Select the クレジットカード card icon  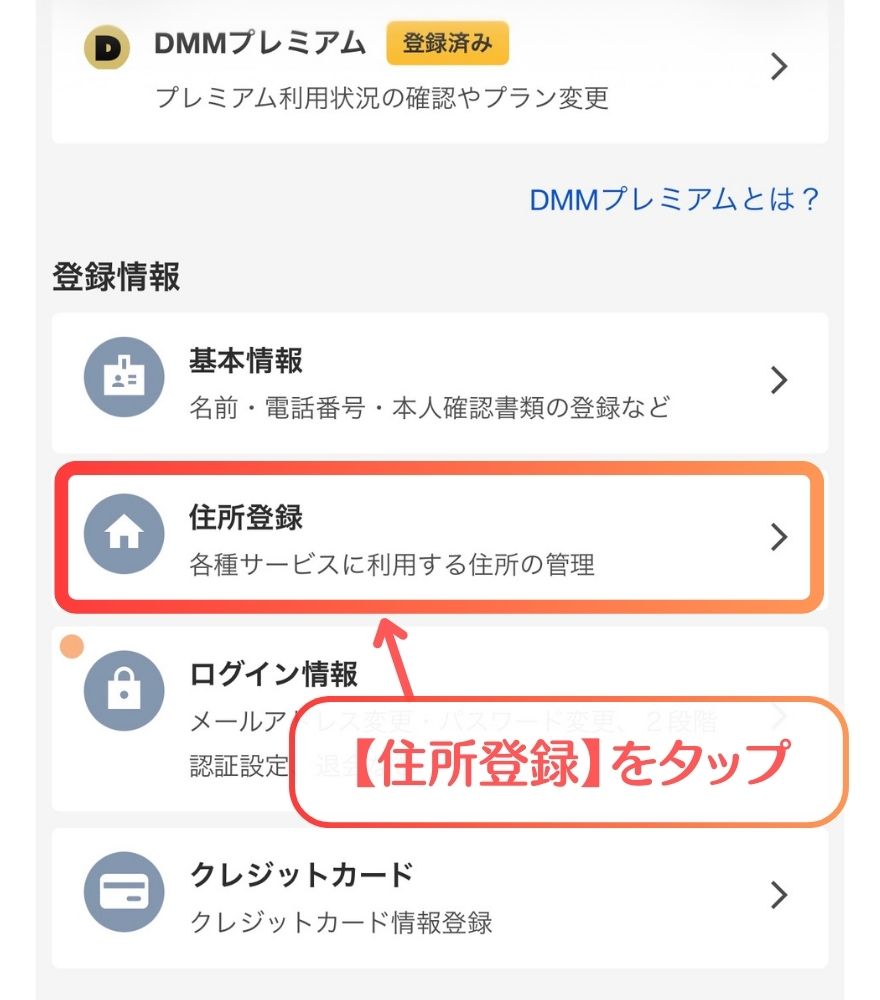coord(124,893)
